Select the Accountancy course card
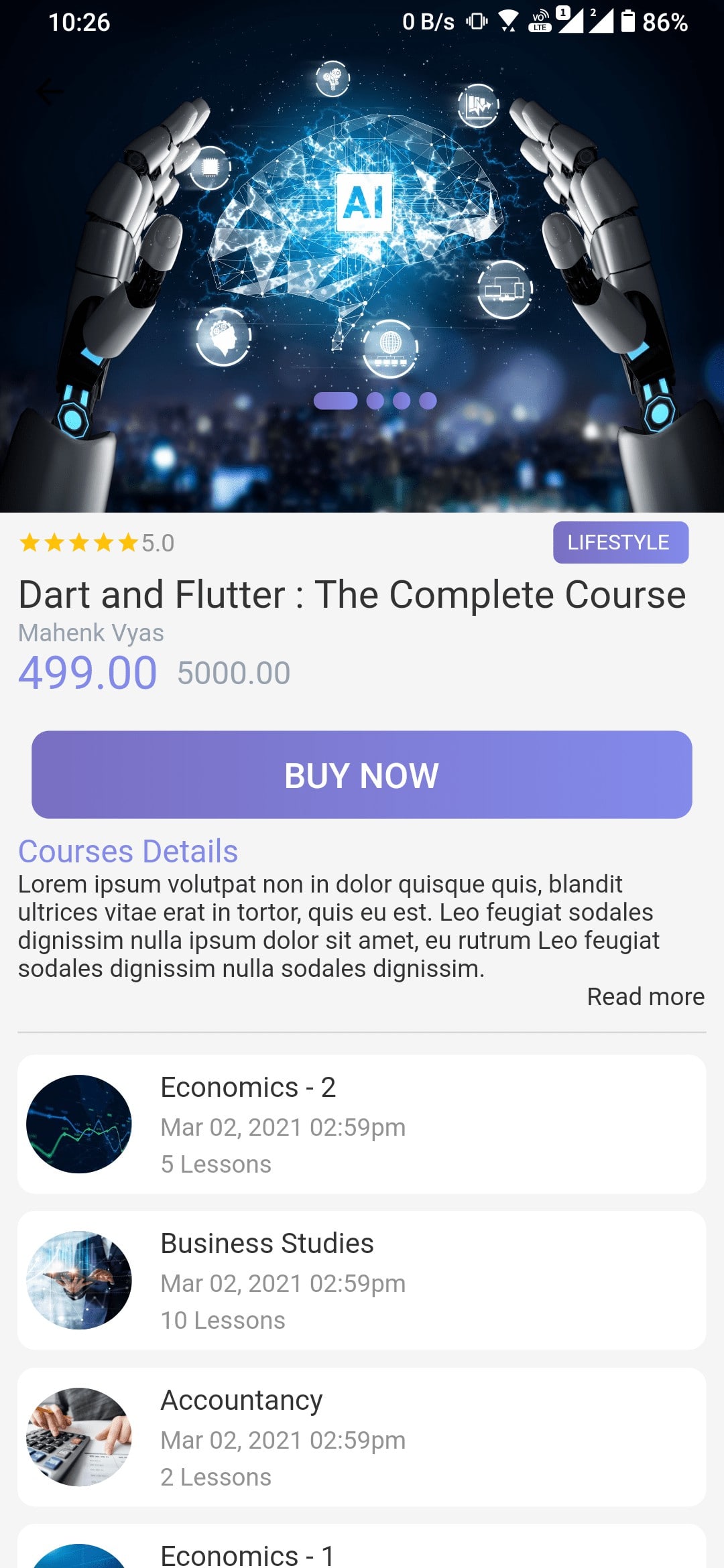The width and height of the screenshot is (724, 1568). pos(361,1437)
